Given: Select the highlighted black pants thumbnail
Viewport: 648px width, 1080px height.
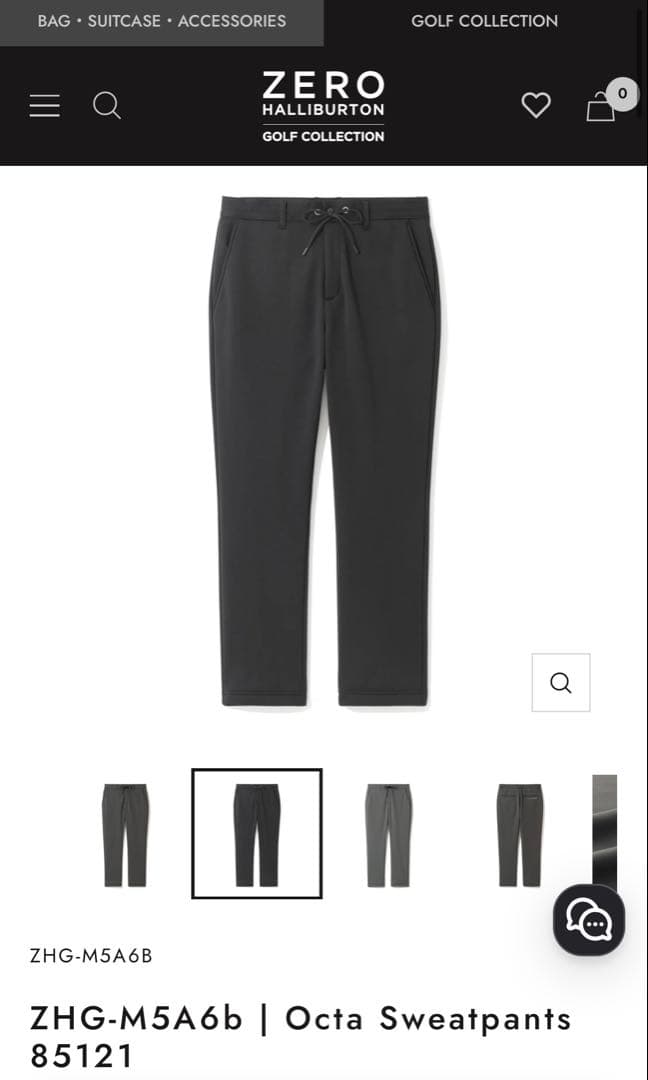Looking at the screenshot, I should pyautogui.click(x=257, y=834).
